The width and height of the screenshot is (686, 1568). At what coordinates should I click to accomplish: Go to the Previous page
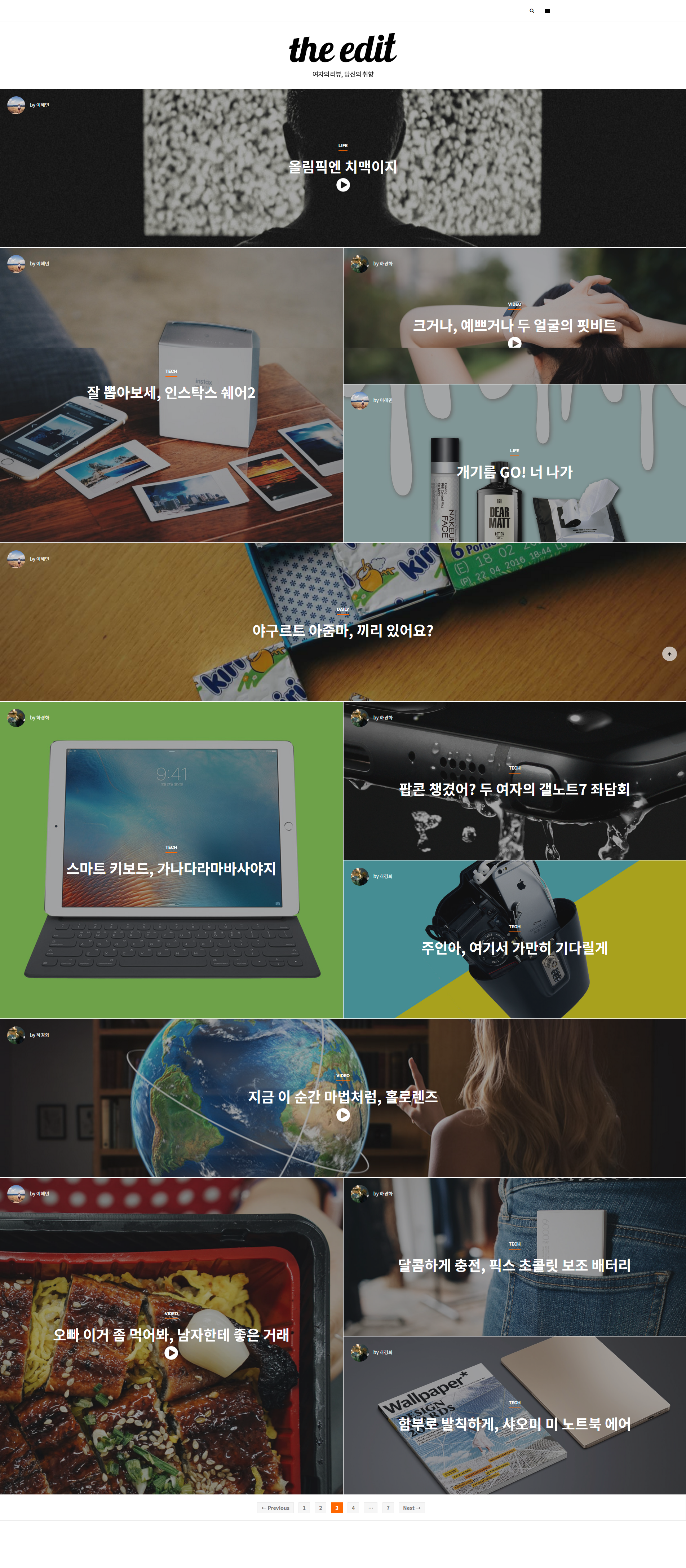click(275, 1508)
